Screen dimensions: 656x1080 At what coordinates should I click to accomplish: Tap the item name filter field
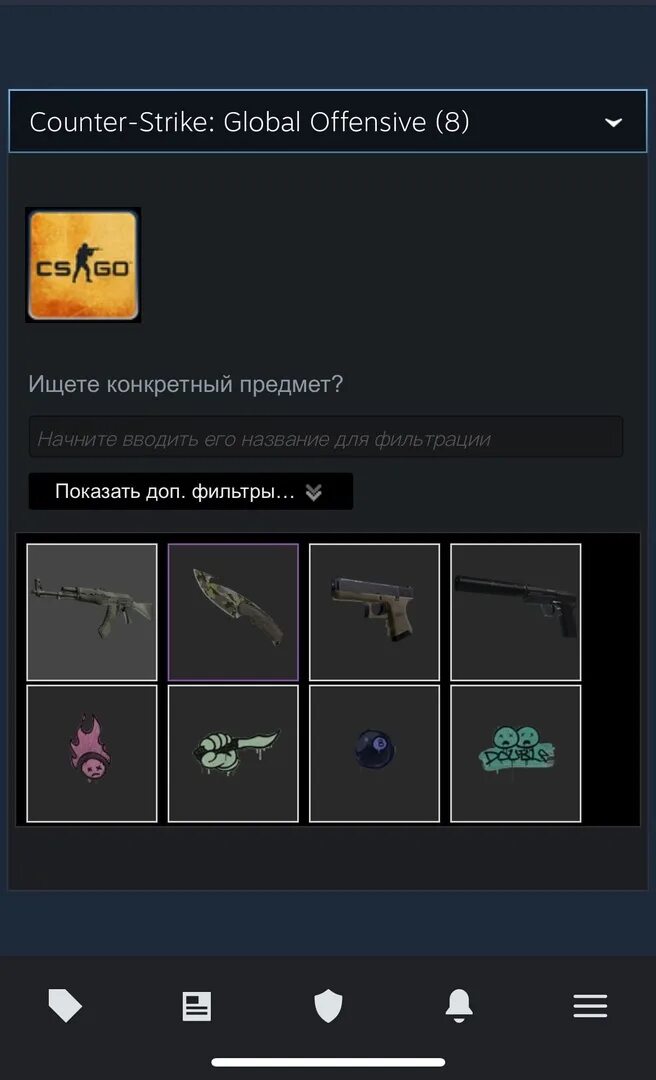point(325,437)
